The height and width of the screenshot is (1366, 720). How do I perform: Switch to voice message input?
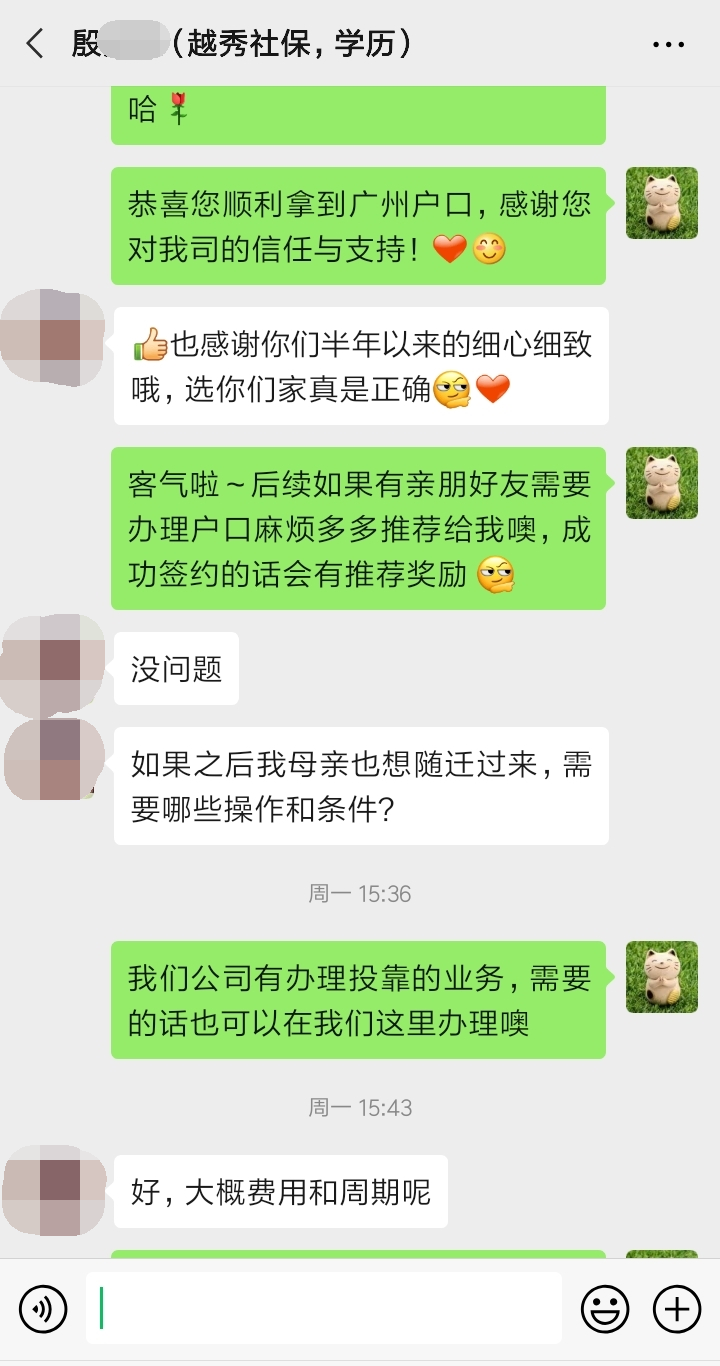click(43, 1308)
